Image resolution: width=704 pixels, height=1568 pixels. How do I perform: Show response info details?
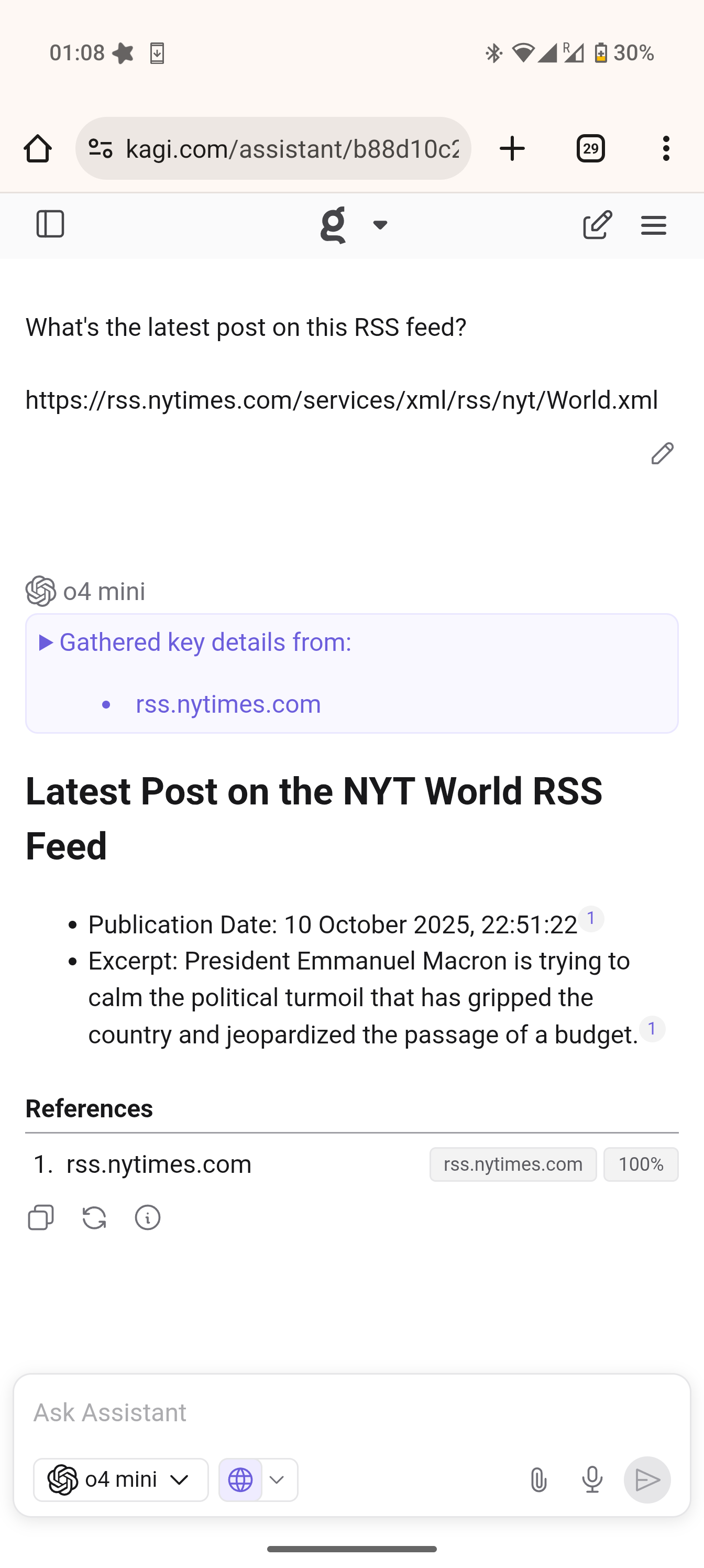[148, 1217]
